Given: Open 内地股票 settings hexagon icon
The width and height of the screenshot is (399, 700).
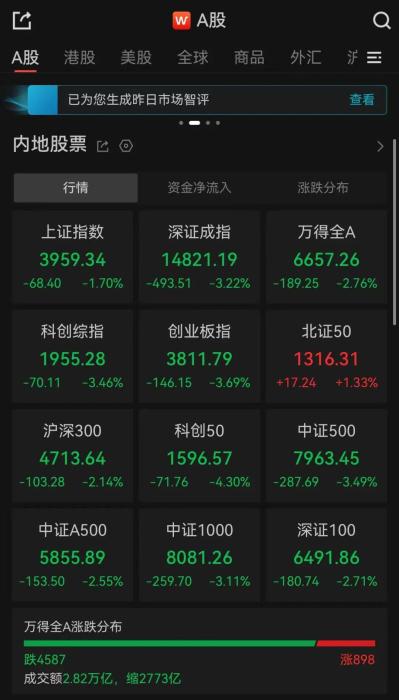Looking at the screenshot, I should (126, 146).
